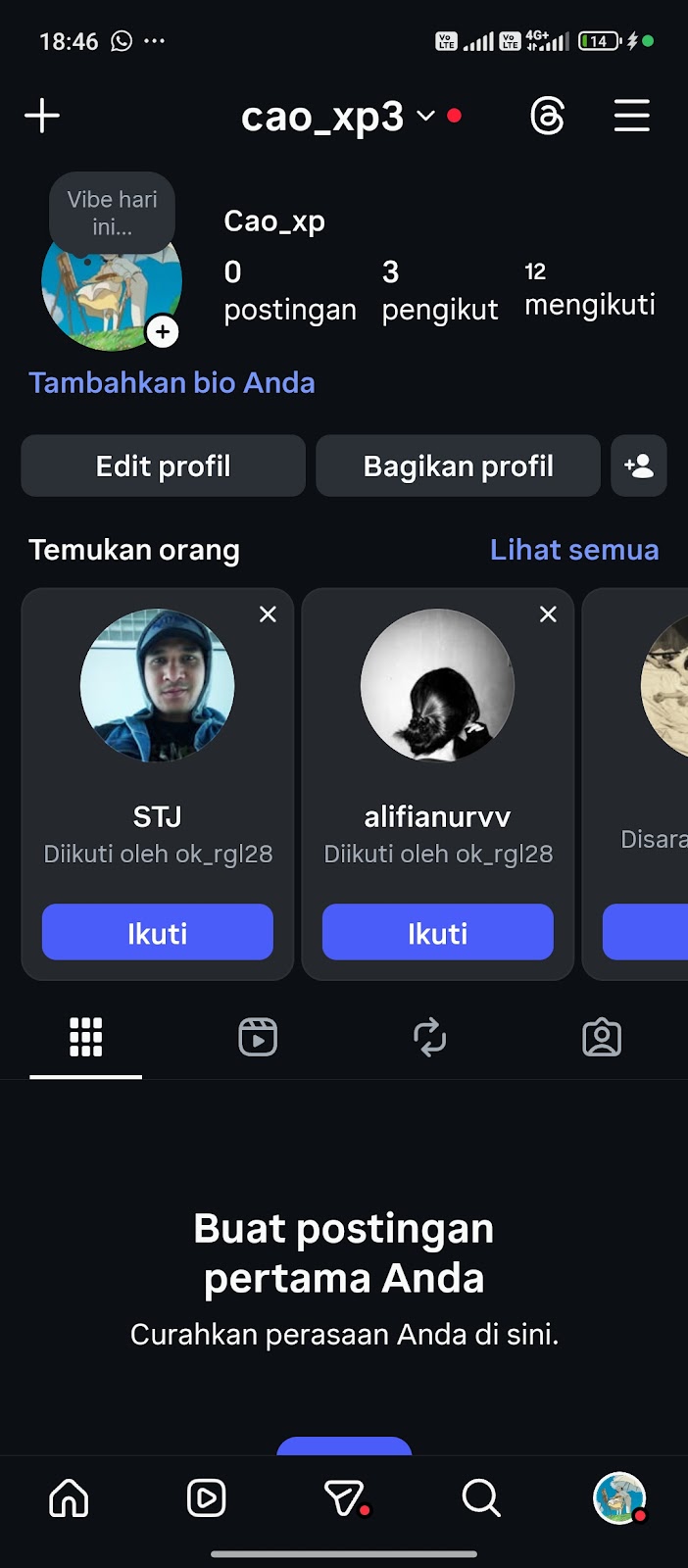The width and height of the screenshot is (688, 1568).
Task: Tap the Tambahkan bio Anda link
Action: pyautogui.click(x=172, y=382)
